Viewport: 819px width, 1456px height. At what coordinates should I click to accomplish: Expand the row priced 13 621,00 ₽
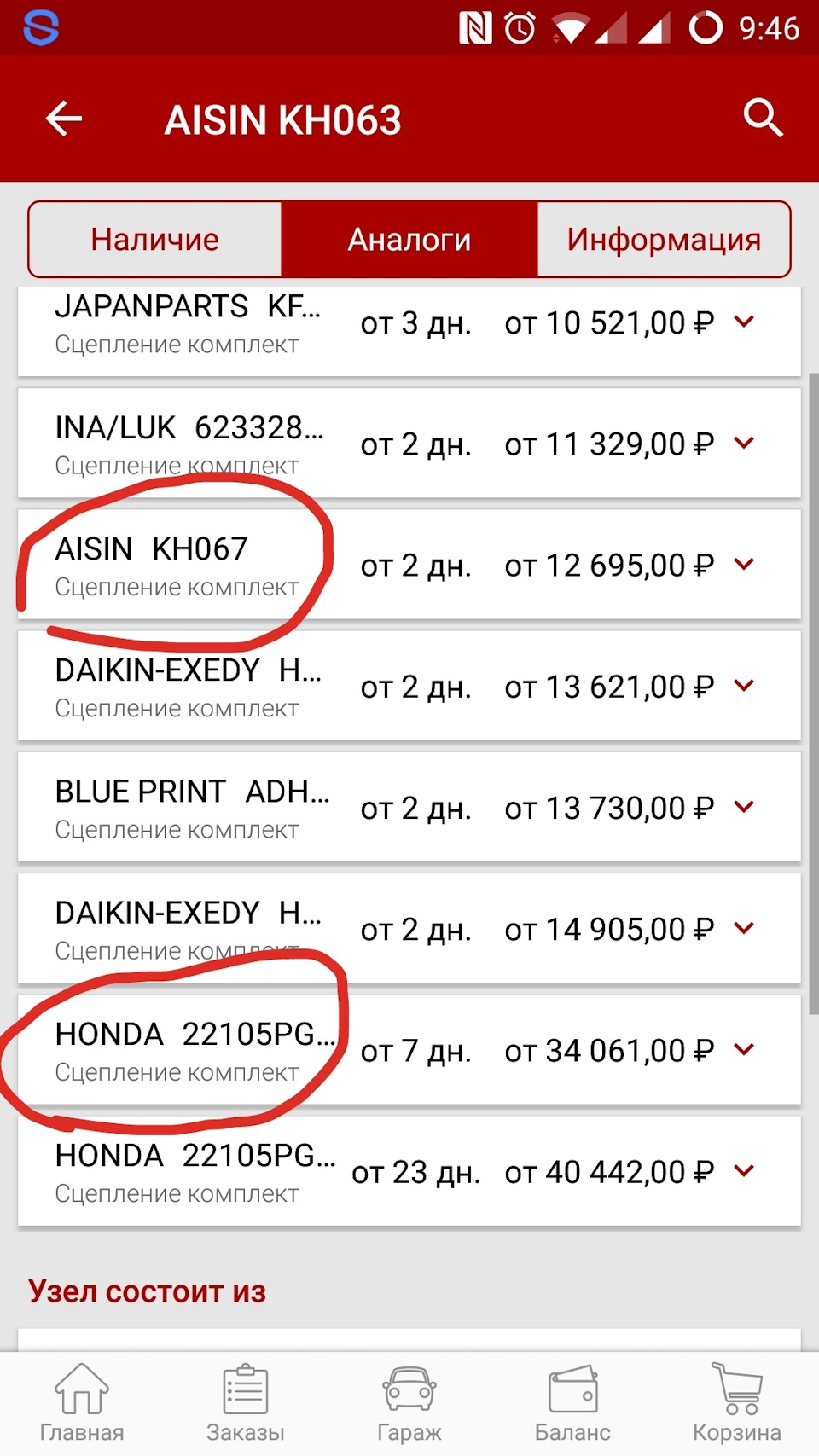(744, 686)
